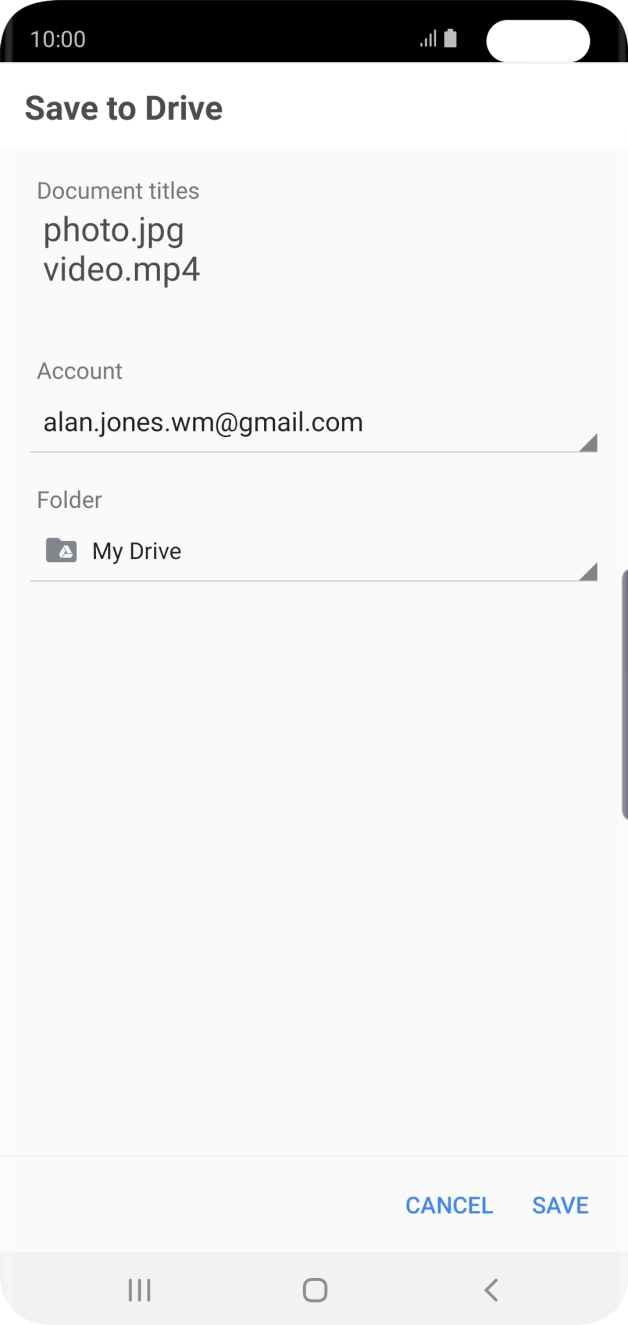Viewport: 628px width, 1325px height.
Task: Choose a different folder than My Drive
Action: 313,551
